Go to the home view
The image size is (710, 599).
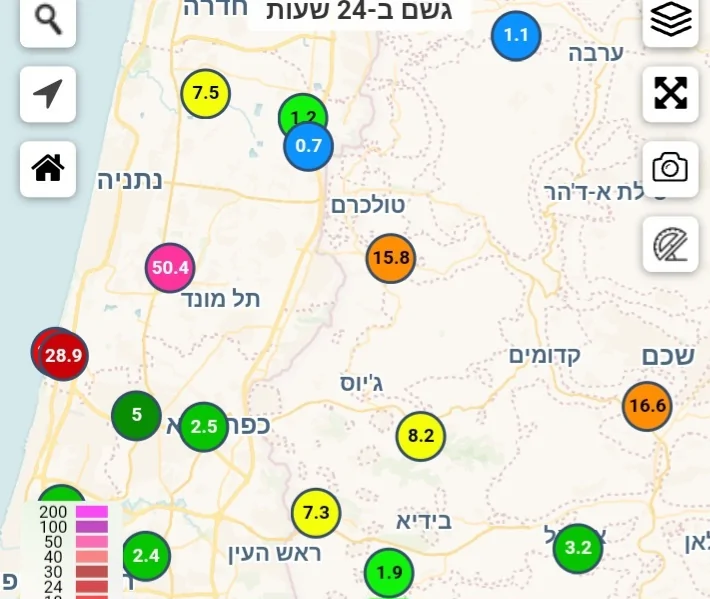tap(47, 168)
